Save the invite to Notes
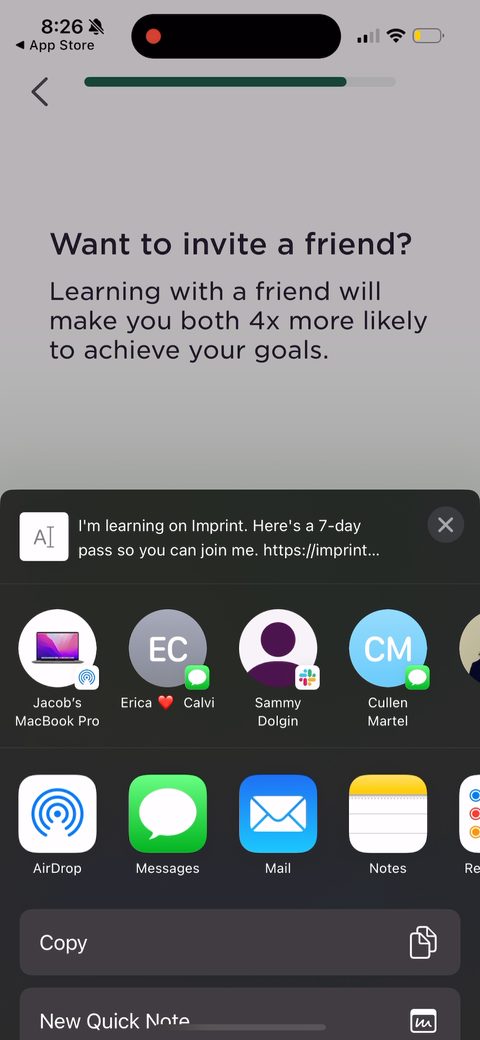The width and height of the screenshot is (480, 1040). point(388,825)
